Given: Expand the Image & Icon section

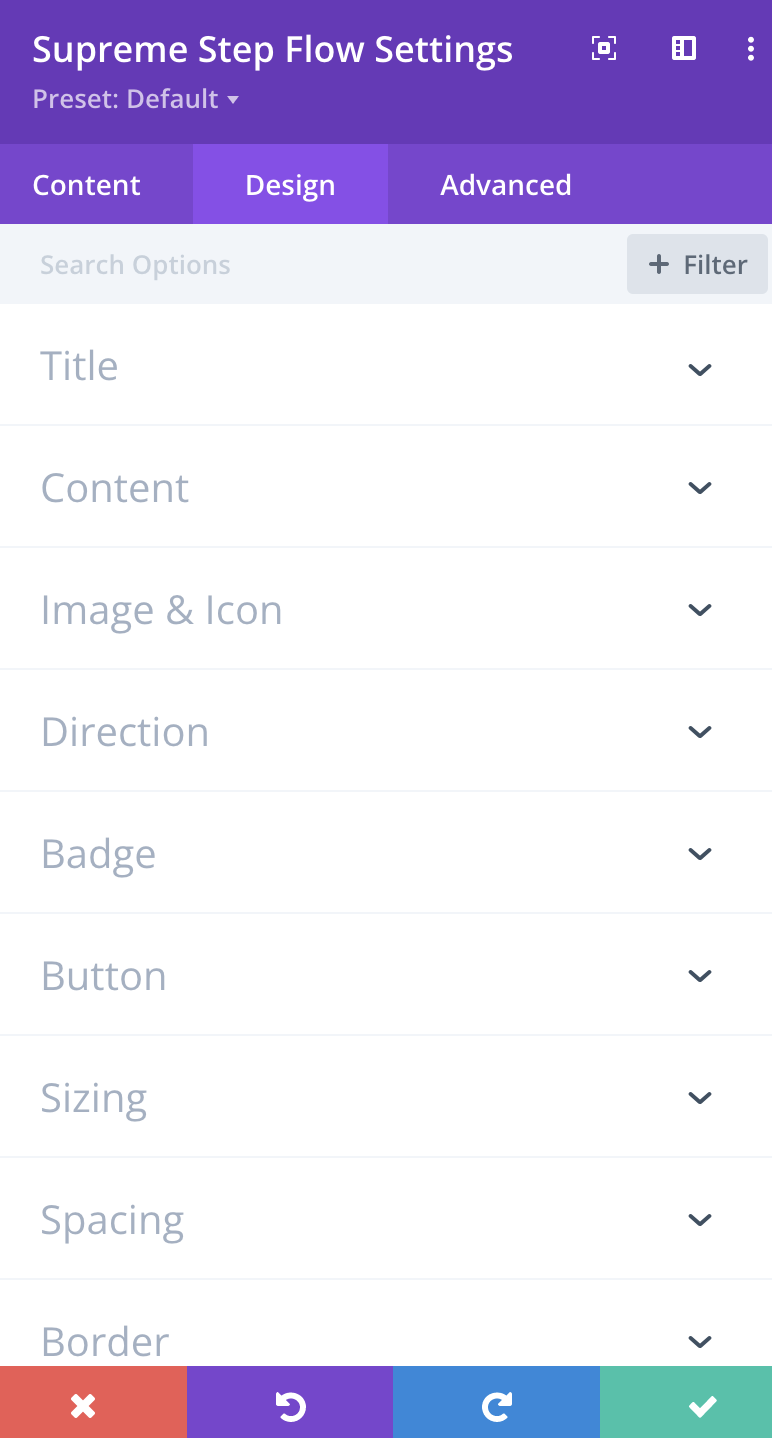Looking at the screenshot, I should (386, 609).
